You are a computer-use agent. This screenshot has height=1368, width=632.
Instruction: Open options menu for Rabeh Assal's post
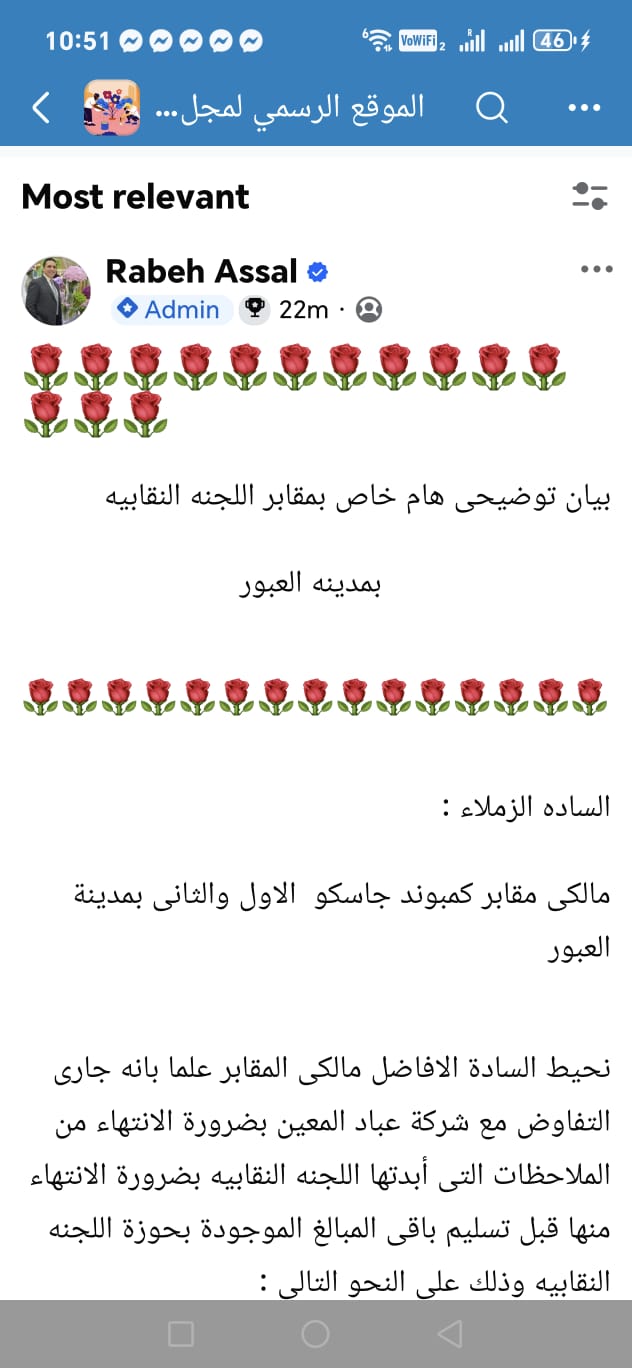coord(596,270)
